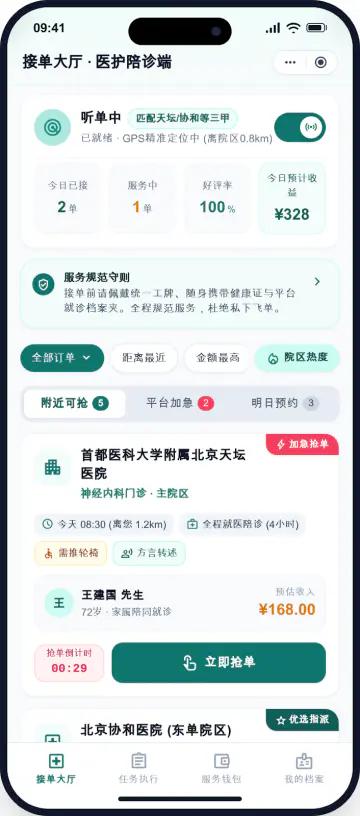This screenshot has height=816, width=360.
Task: Open the 北京天坛医院 order card
Action: point(179,565)
